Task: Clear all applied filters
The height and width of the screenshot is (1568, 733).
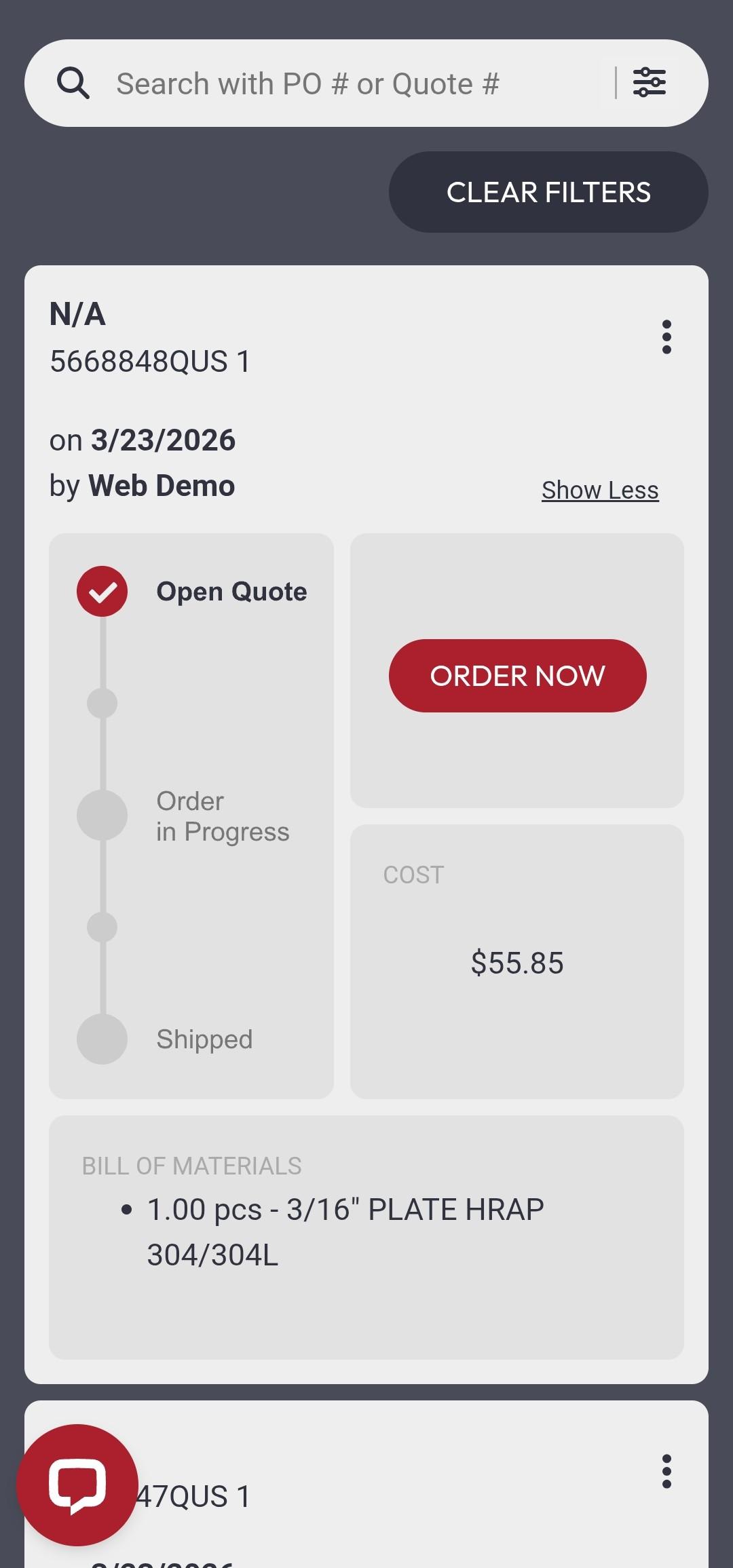Action: pos(548,192)
